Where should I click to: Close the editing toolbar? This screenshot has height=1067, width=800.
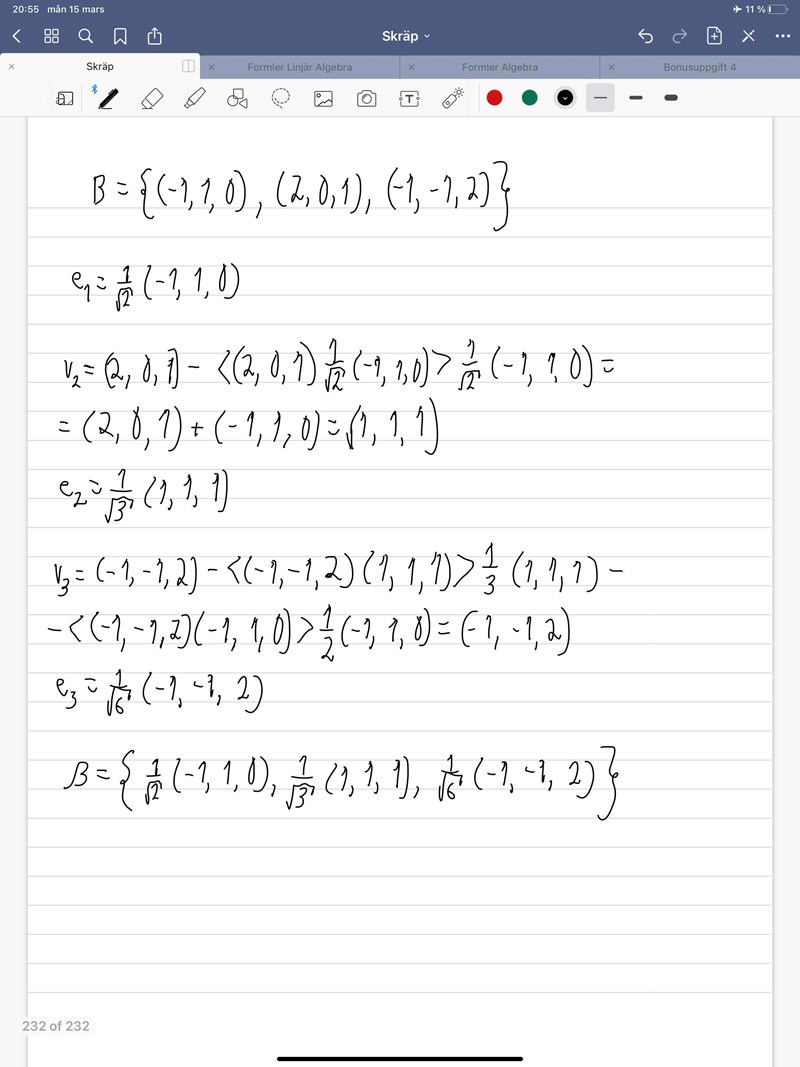tap(748, 36)
